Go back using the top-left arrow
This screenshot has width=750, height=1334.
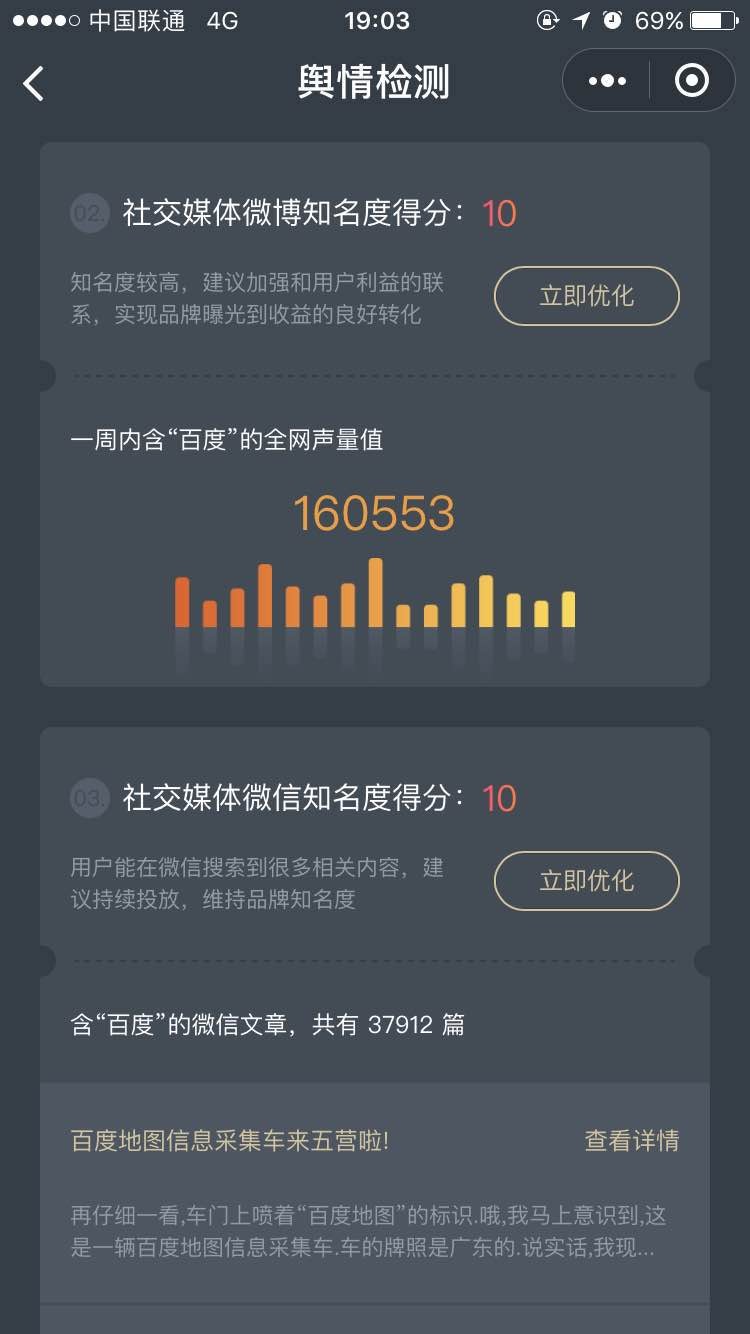[x=34, y=83]
